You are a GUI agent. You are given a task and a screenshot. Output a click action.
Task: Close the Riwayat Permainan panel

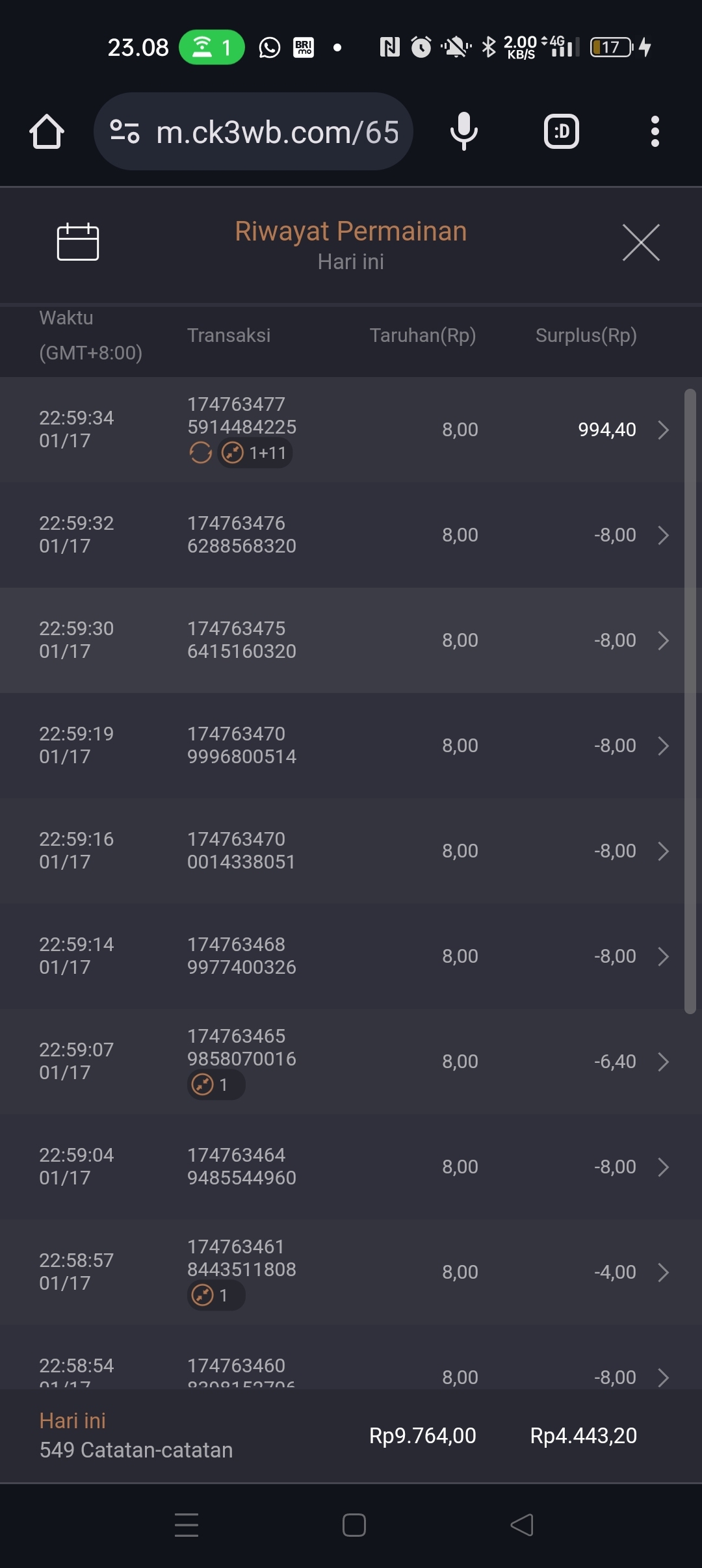641,242
